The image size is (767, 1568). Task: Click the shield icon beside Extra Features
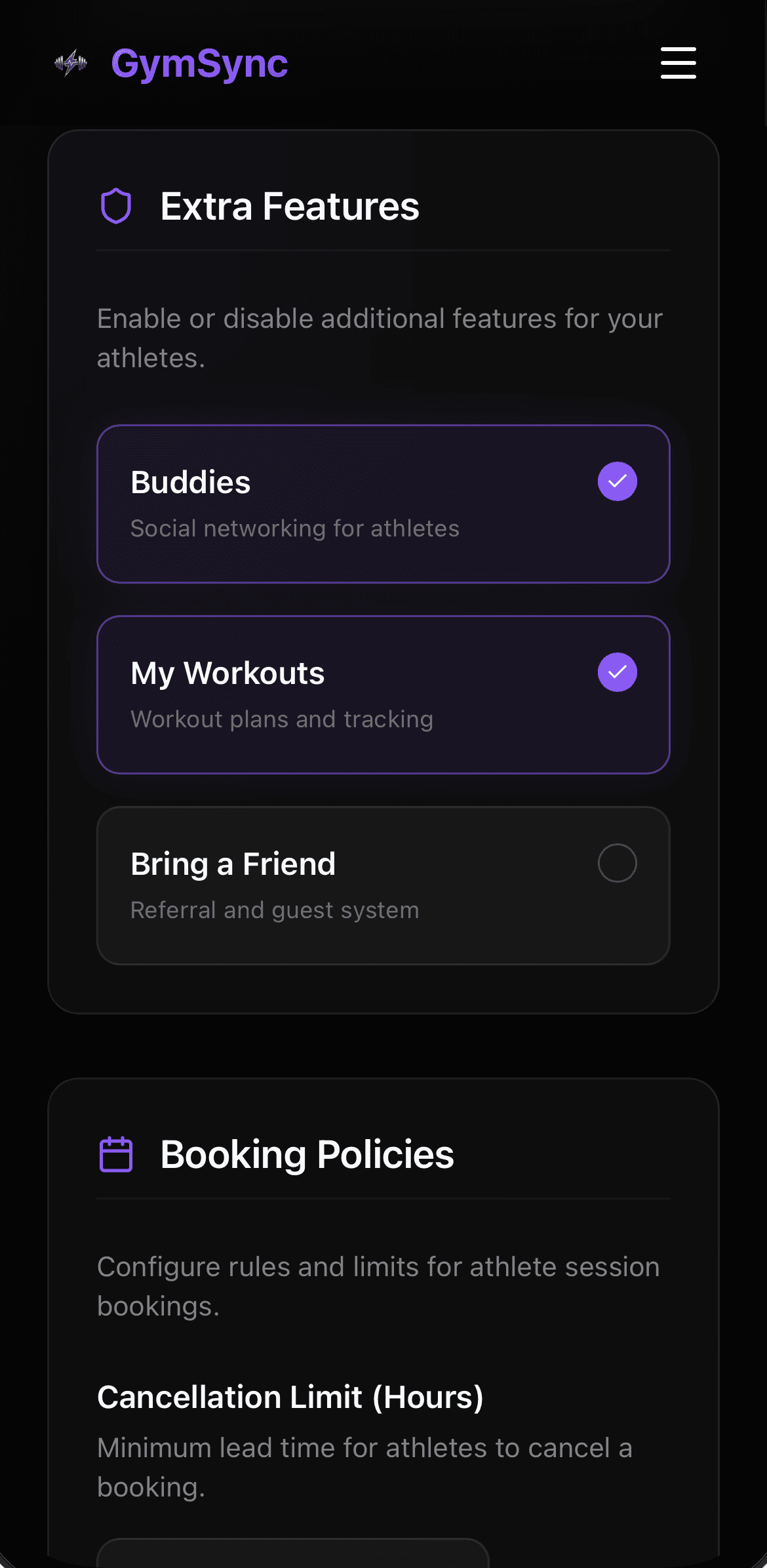pos(116,205)
